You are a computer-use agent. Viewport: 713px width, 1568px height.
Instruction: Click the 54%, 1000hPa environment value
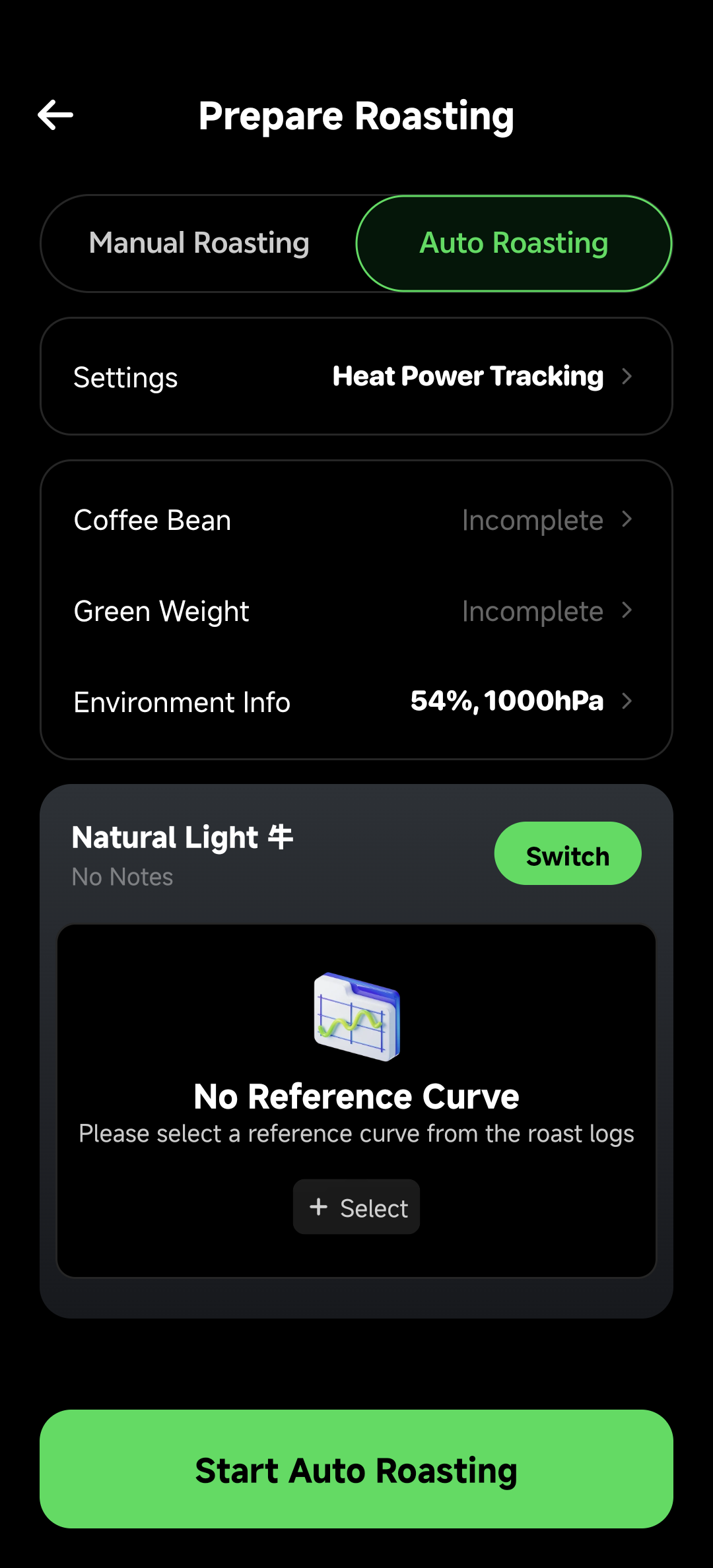(x=506, y=702)
